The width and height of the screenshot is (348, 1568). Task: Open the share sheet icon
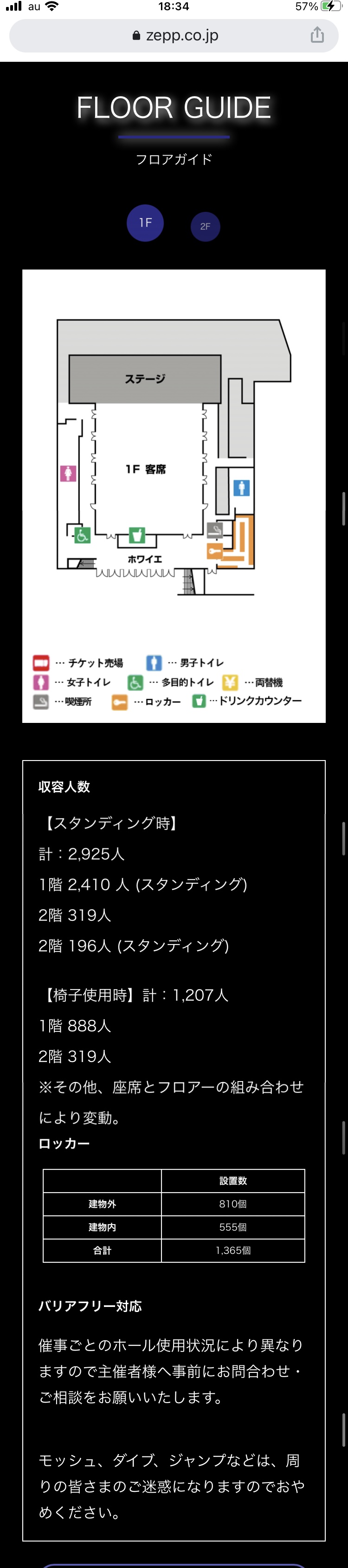pos(317,35)
